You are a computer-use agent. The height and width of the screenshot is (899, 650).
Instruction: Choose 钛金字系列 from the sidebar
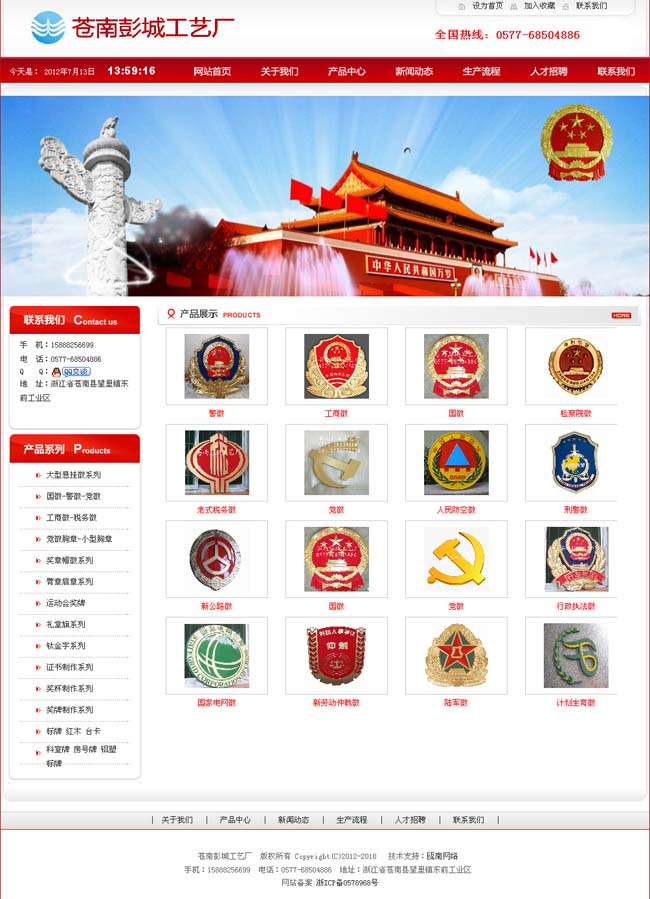pos(66,646)
